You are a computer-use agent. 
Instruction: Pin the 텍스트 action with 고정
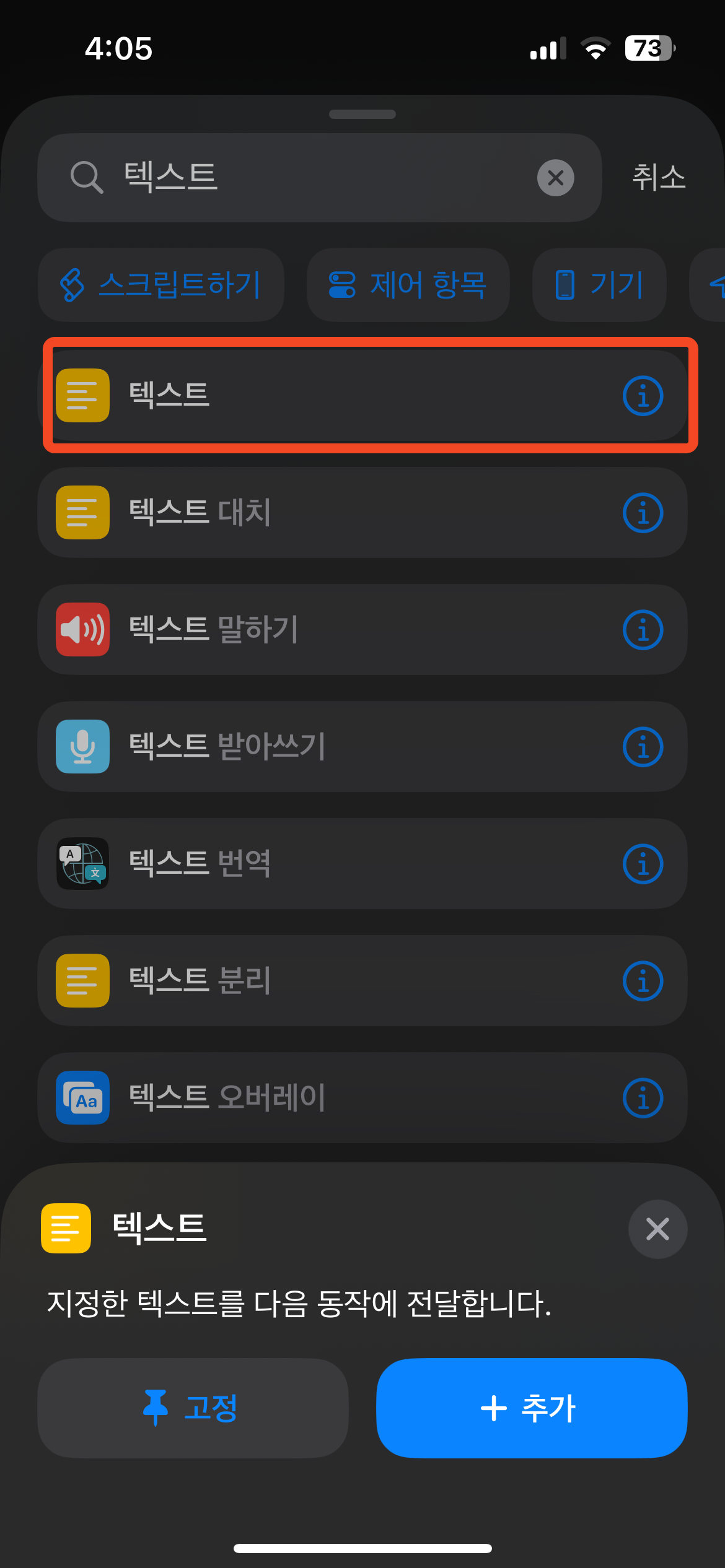193,1408
